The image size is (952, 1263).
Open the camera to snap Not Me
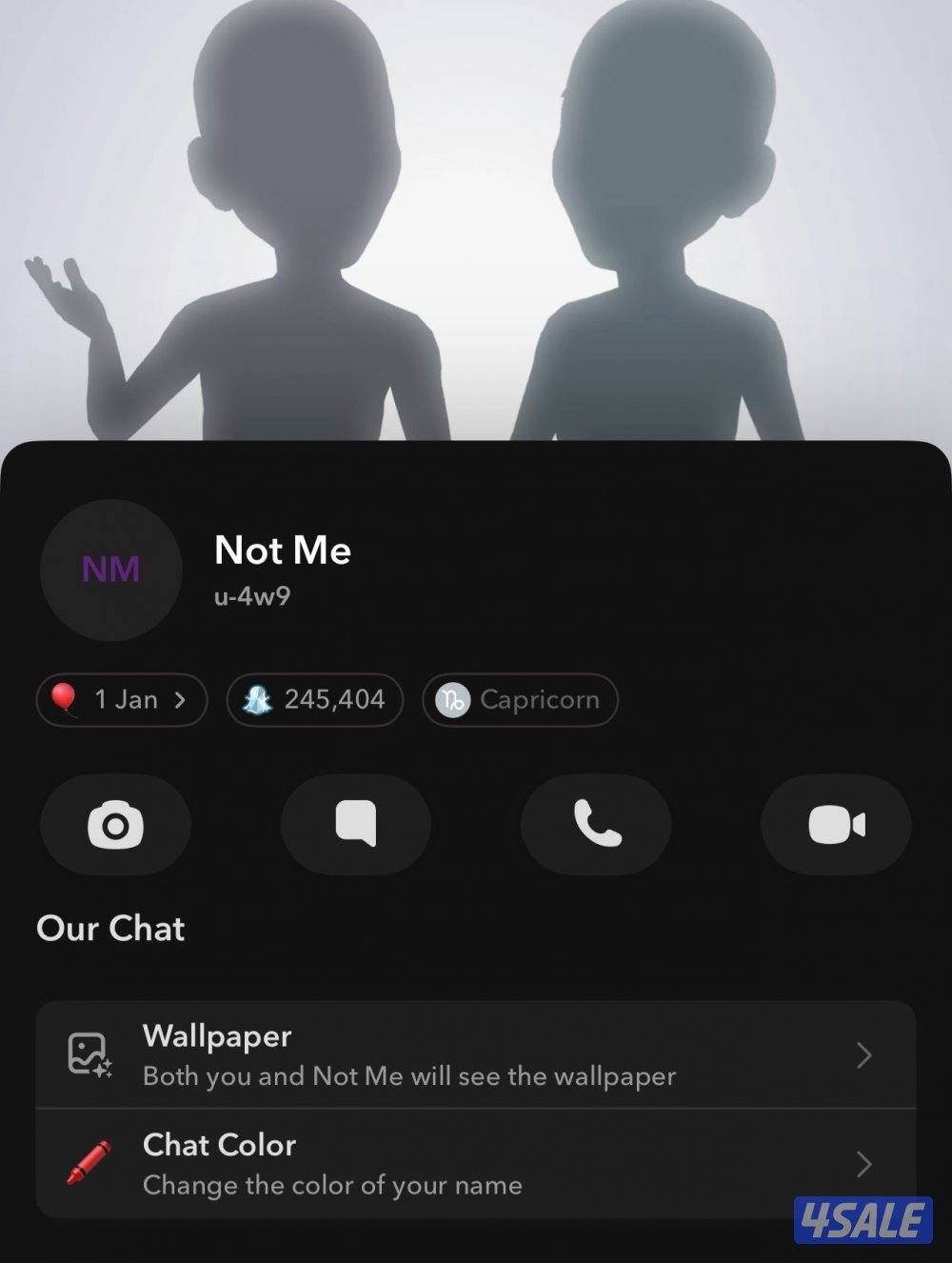coord(116,824)
